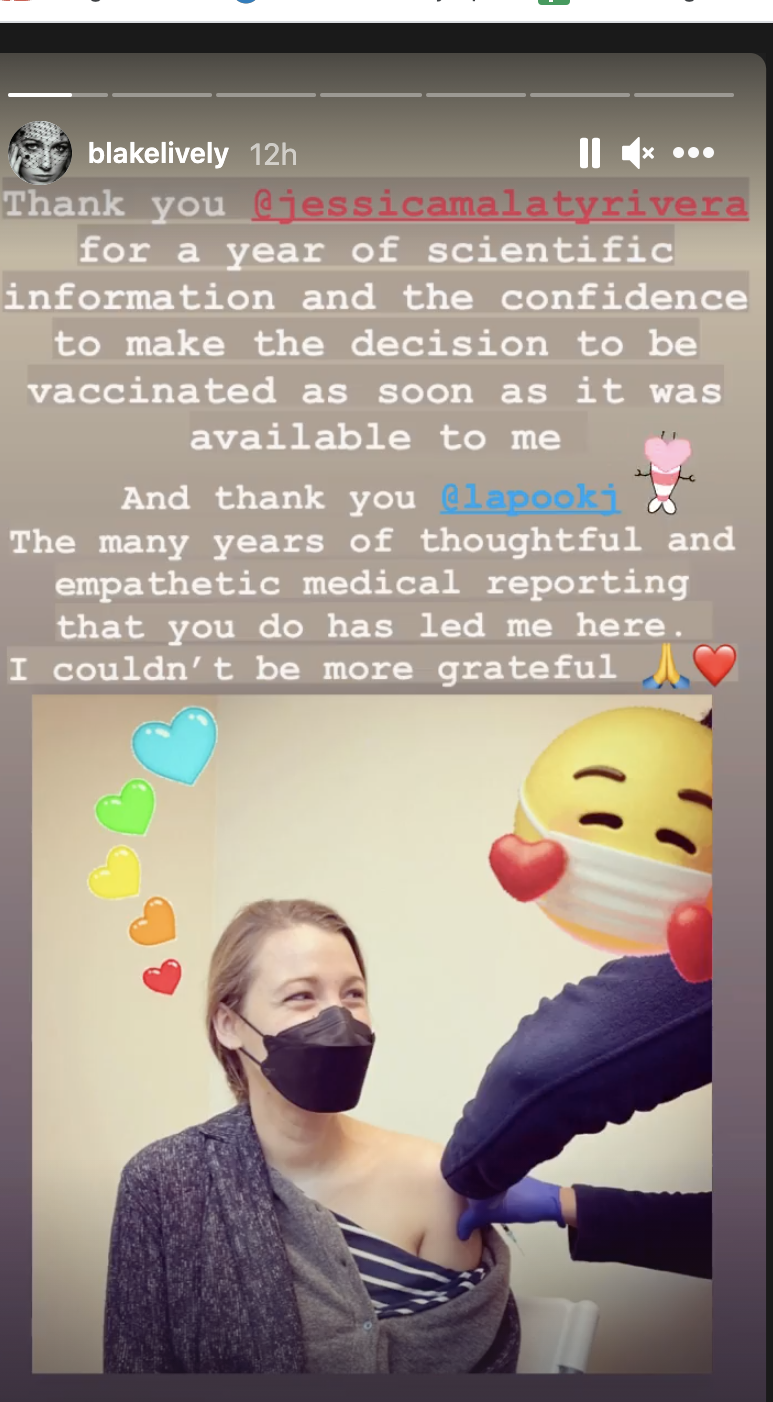
Task: Pause the story playback
Action: coord(589,153)
